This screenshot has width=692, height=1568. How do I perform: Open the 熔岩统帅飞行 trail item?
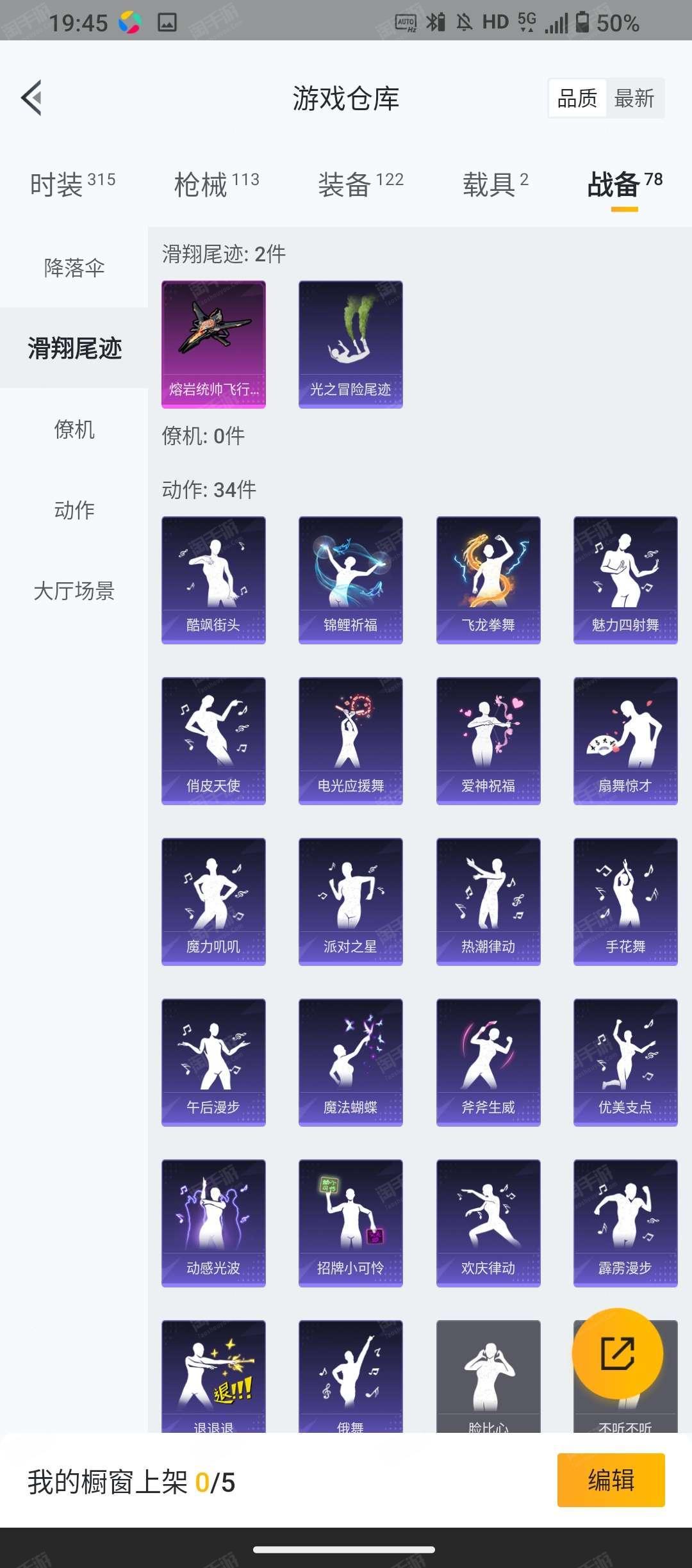[213, 344]
